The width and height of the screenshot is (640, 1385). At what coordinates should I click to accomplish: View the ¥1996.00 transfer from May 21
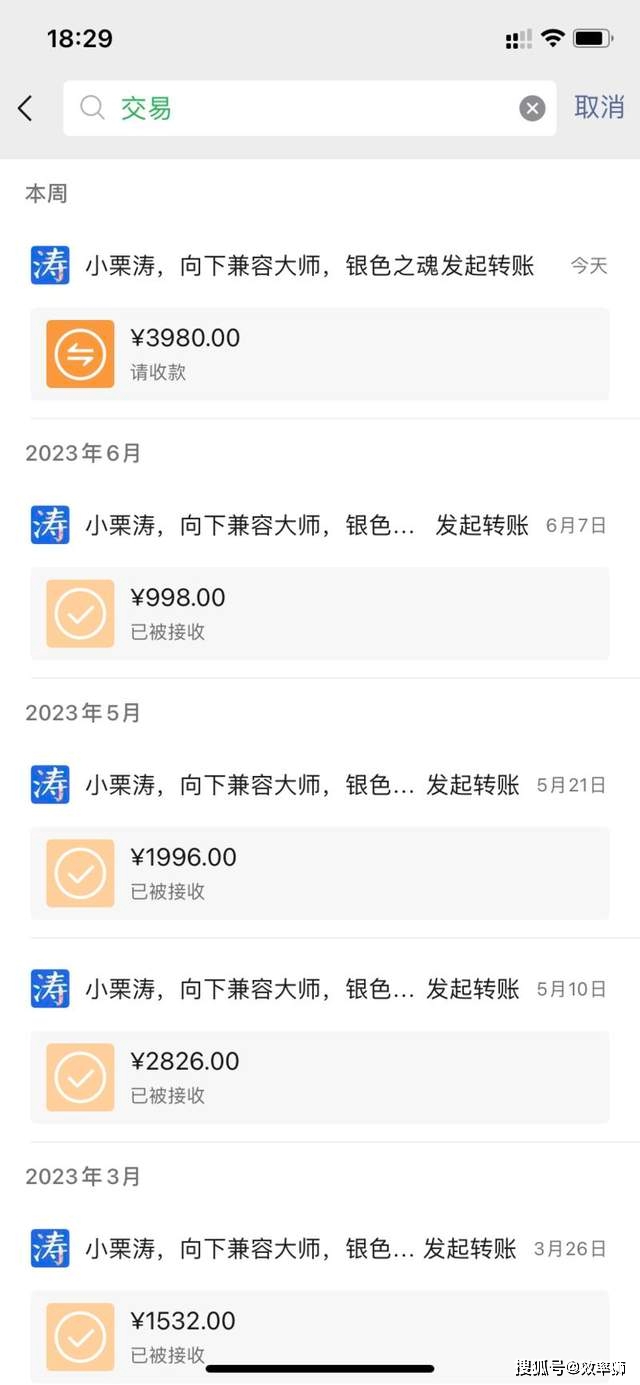click(319, 873)
